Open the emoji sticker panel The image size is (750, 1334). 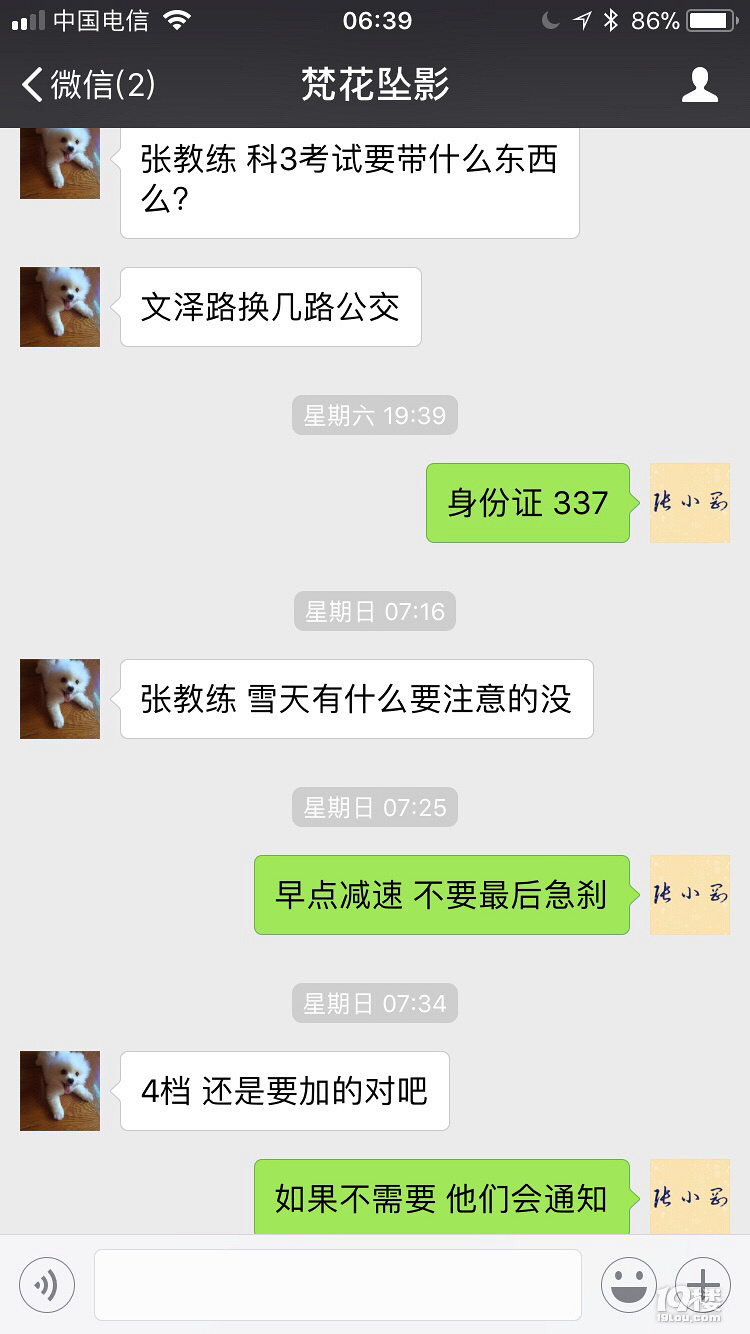(629, 1284)
